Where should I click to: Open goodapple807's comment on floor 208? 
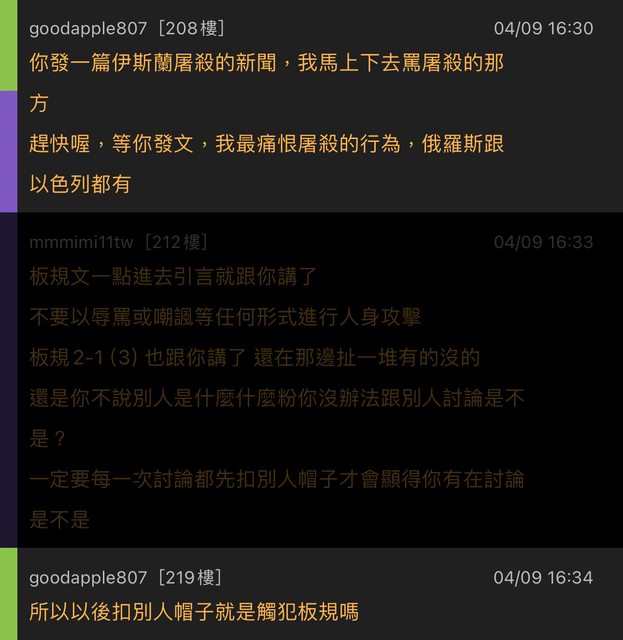268,105
